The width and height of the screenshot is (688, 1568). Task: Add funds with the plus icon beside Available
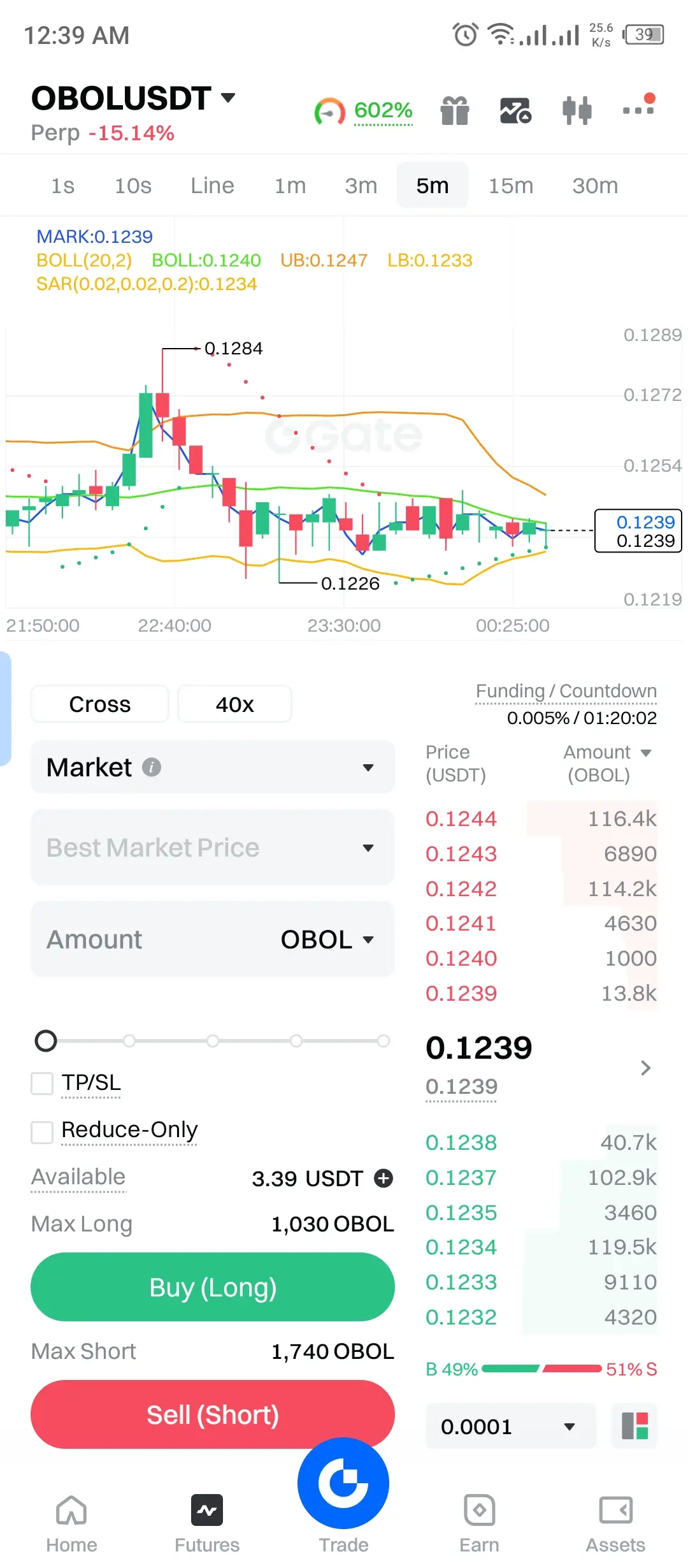click(383, 1178)
